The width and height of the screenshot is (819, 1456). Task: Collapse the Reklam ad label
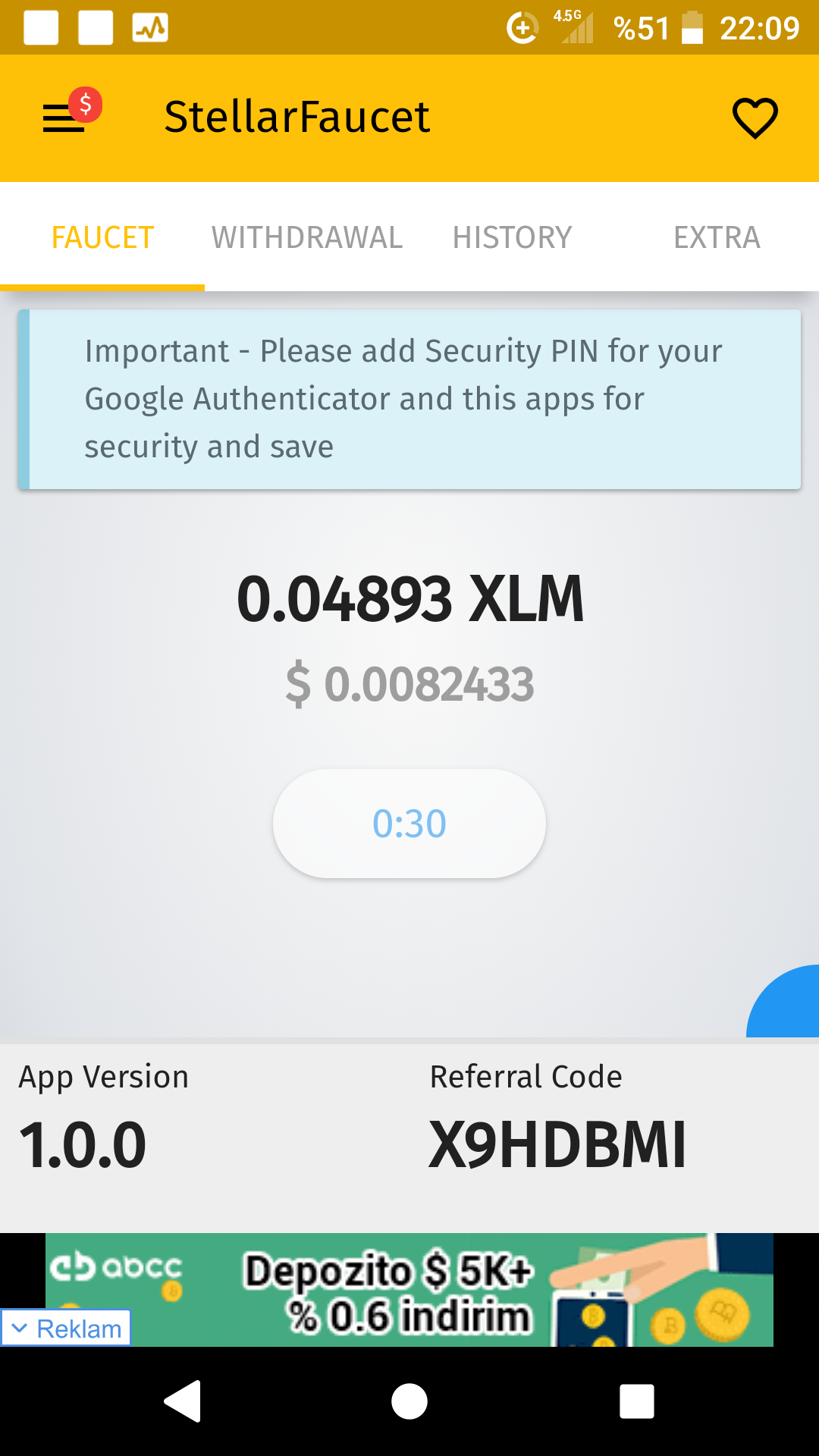pos(66,1329)
